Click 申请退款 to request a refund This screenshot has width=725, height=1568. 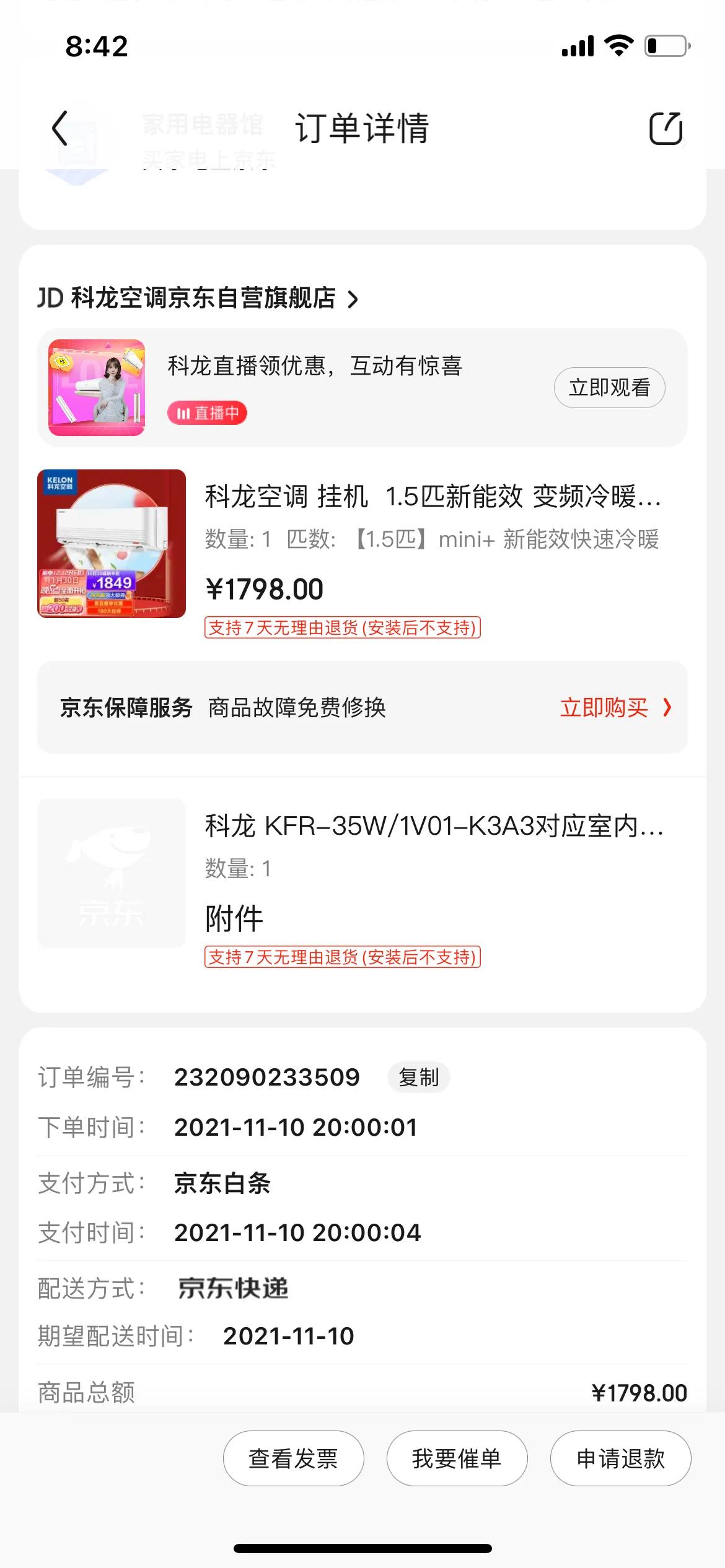[620, 1458]
